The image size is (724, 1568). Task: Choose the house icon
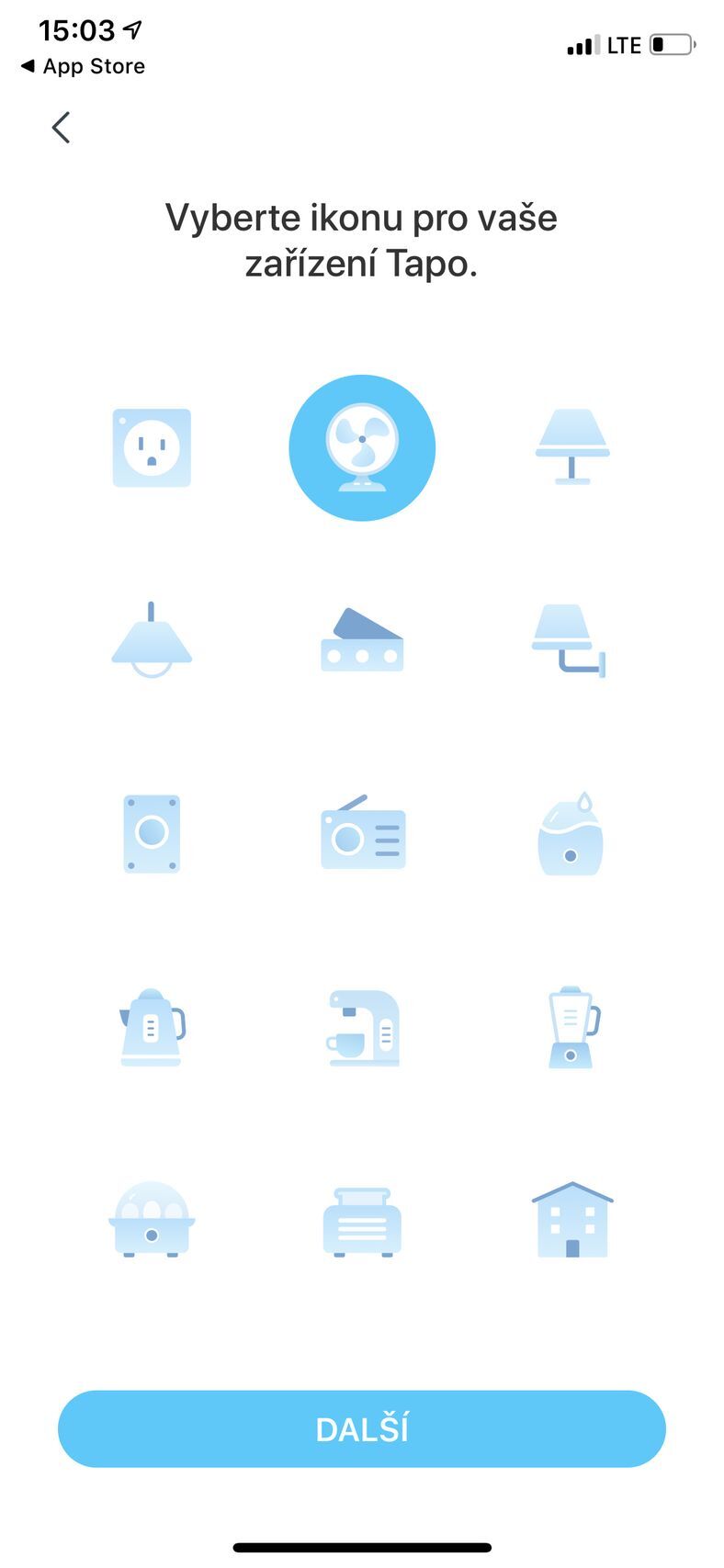coord(571,1220)
